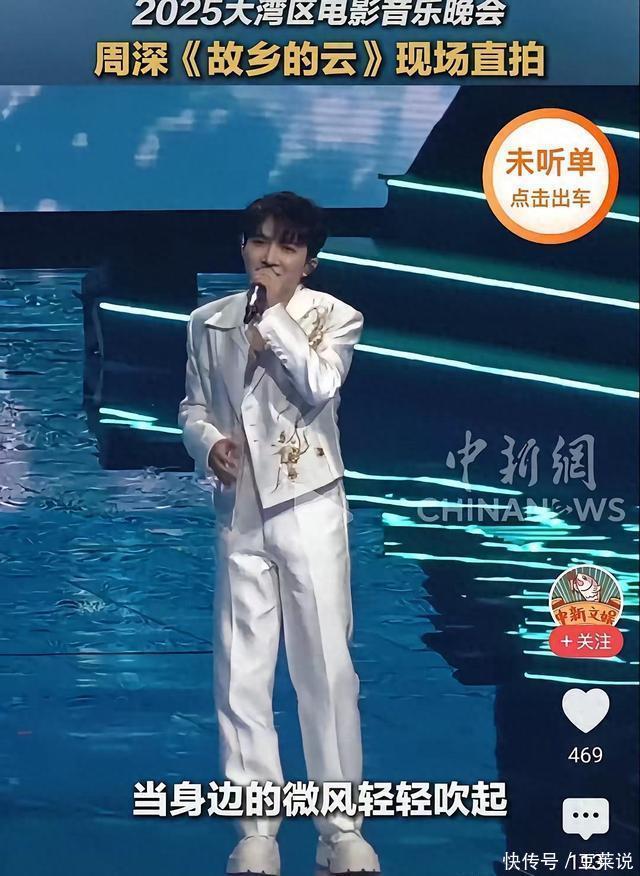Tap the 未听单 点击出车 floating bubble
This screenshot has height=876, width=640.
click(x=550, y=175)
